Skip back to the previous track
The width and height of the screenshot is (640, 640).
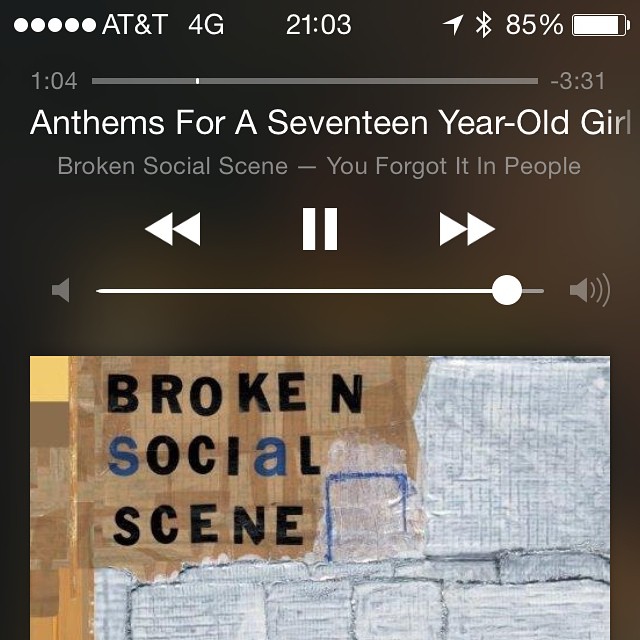point(172,229)
